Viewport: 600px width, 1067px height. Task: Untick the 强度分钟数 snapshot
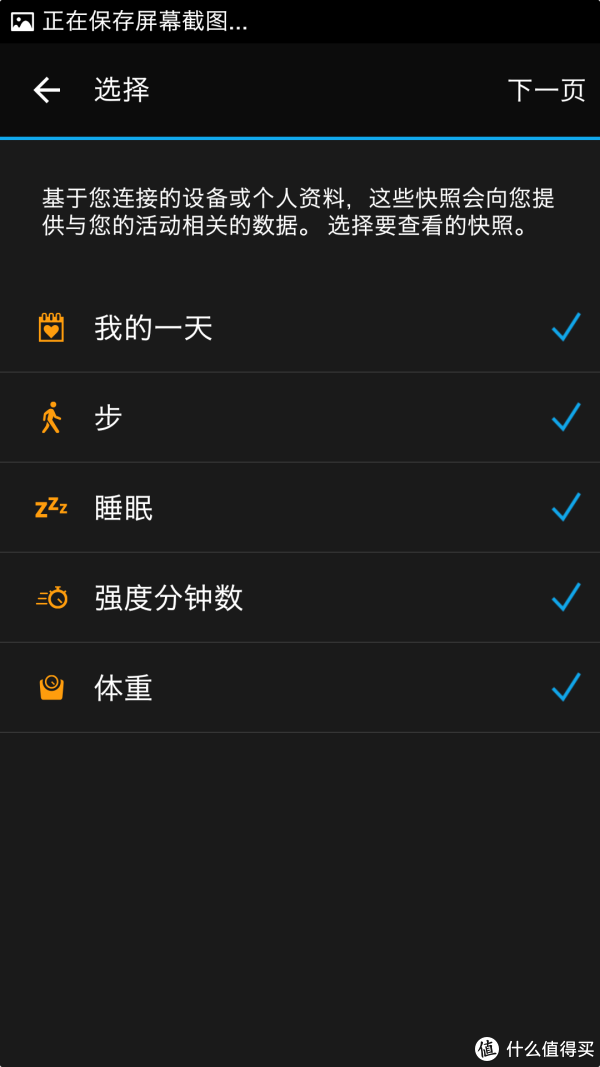tap(566, 597)
